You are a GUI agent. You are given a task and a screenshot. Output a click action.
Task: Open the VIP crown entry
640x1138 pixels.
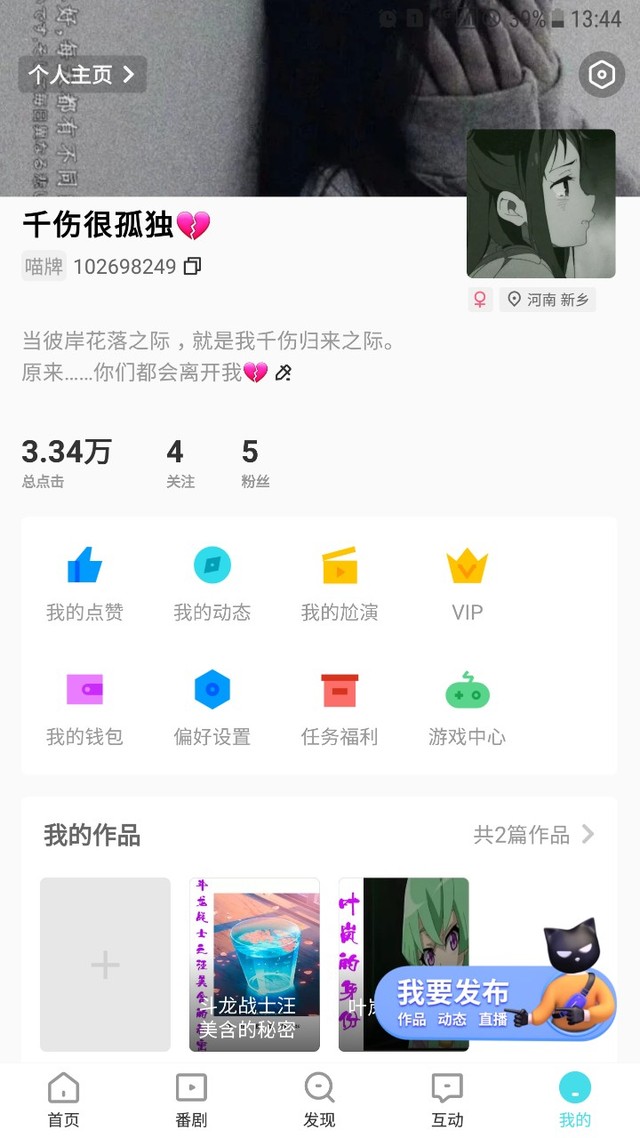467,584
